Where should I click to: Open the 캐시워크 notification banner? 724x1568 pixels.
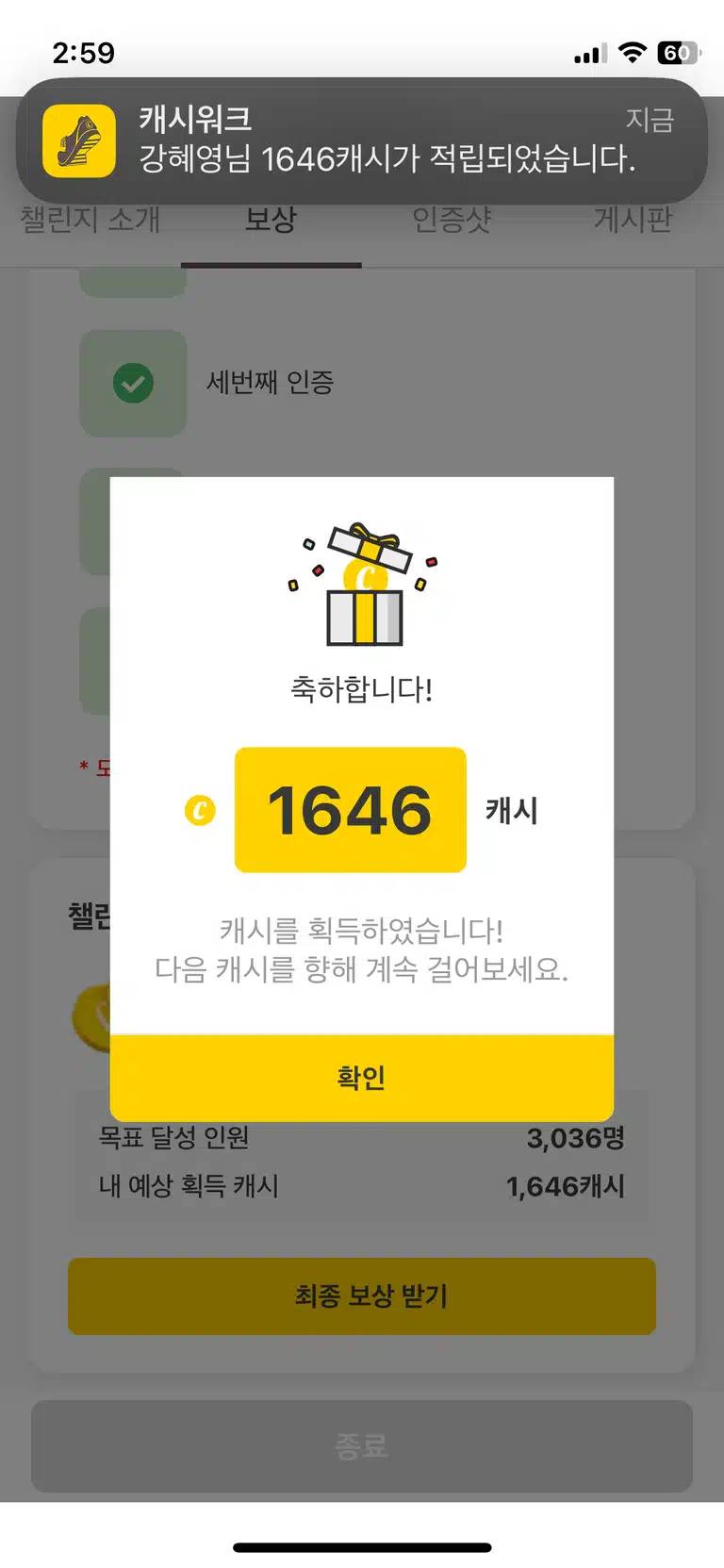coord(362,140)
